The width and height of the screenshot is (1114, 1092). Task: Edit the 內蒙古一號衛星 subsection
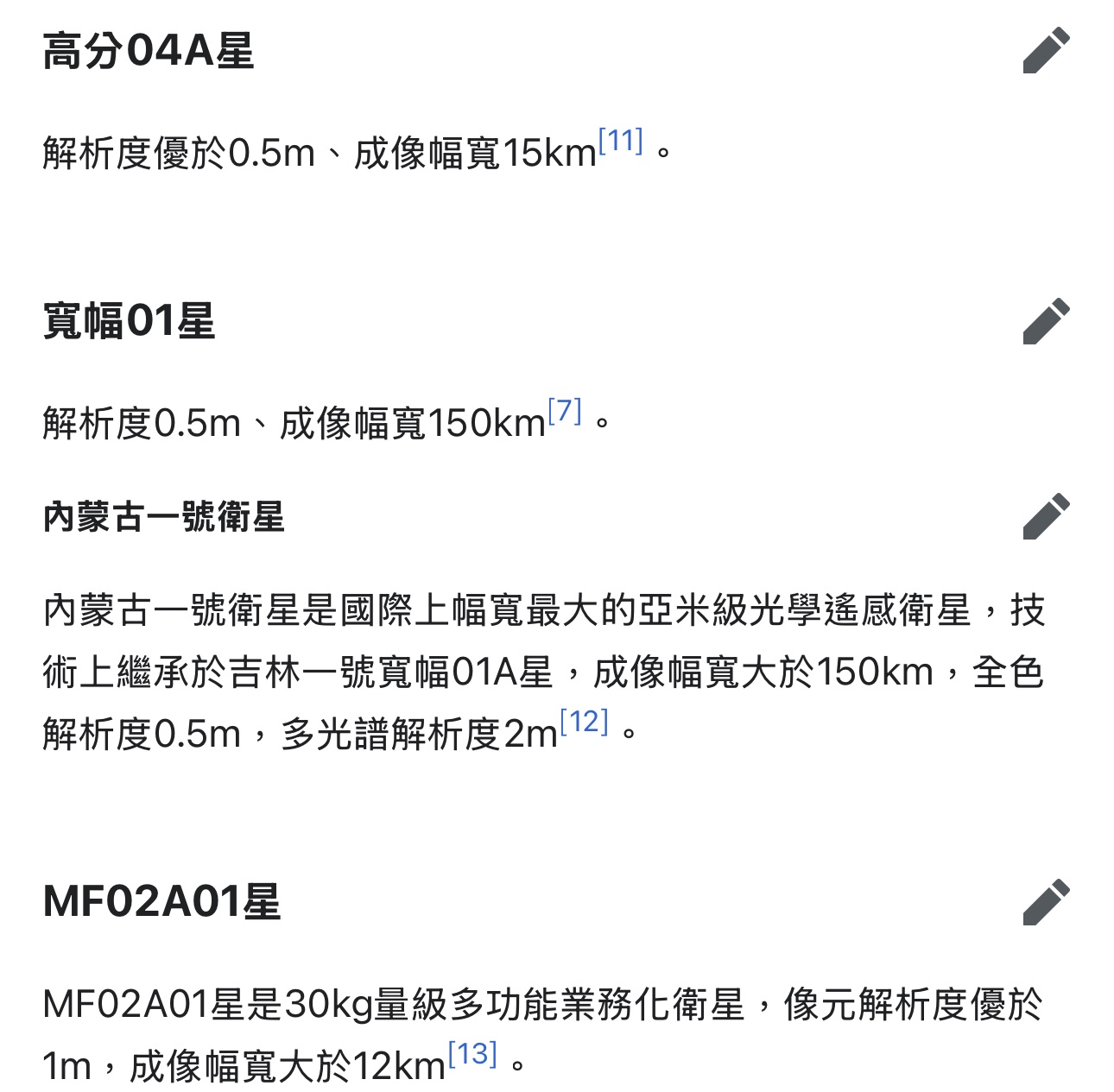pyautogui.click(x=1046, y=517)
